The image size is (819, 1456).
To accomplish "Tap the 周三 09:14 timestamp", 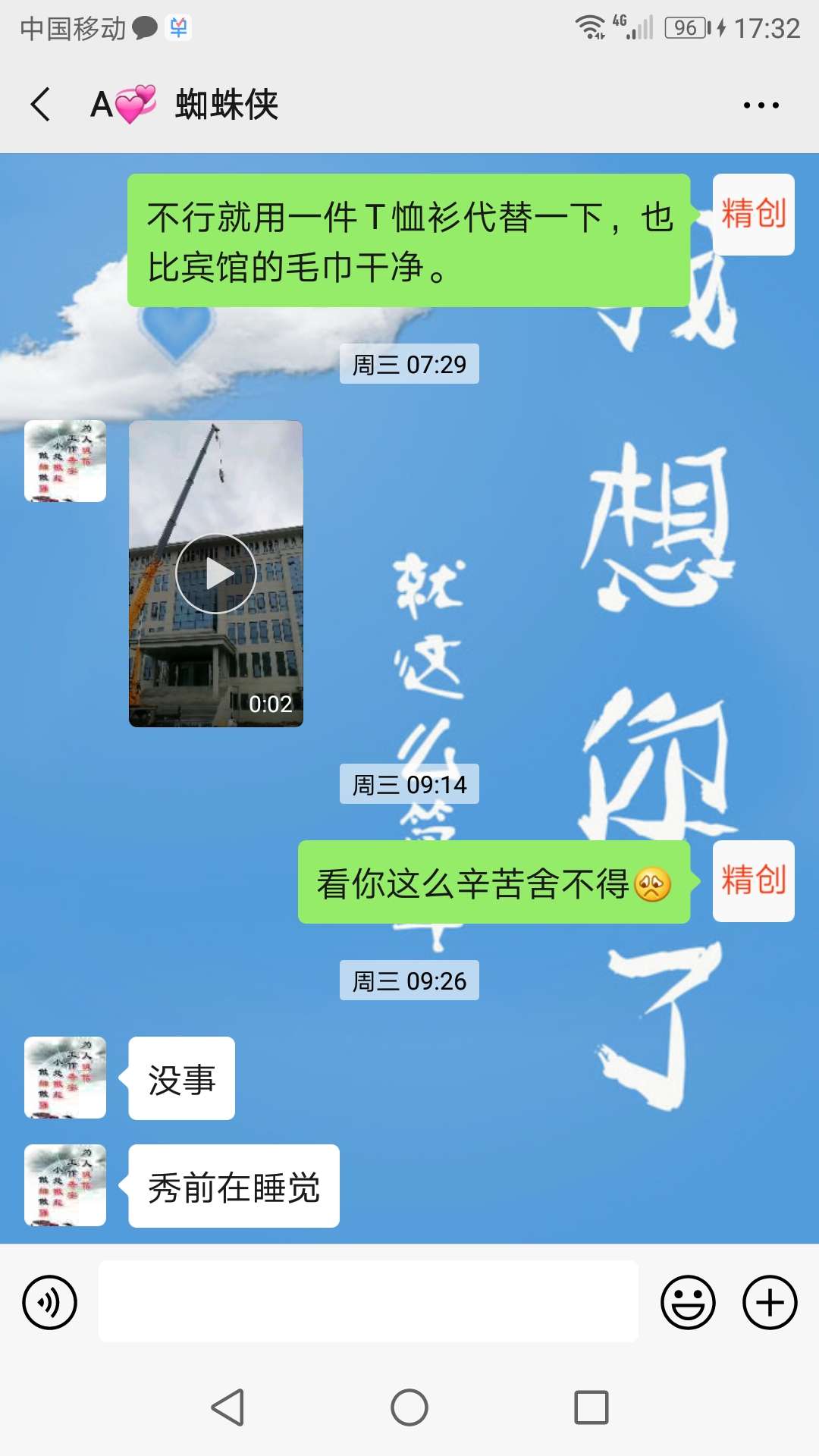I will coord(409,785).
